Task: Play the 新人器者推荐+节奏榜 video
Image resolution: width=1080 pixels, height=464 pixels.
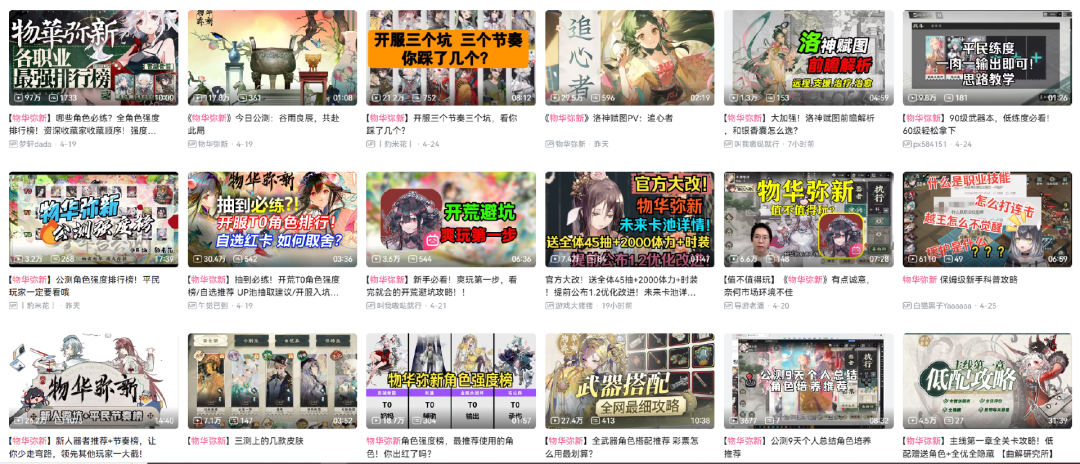Action: pos(92,381)
